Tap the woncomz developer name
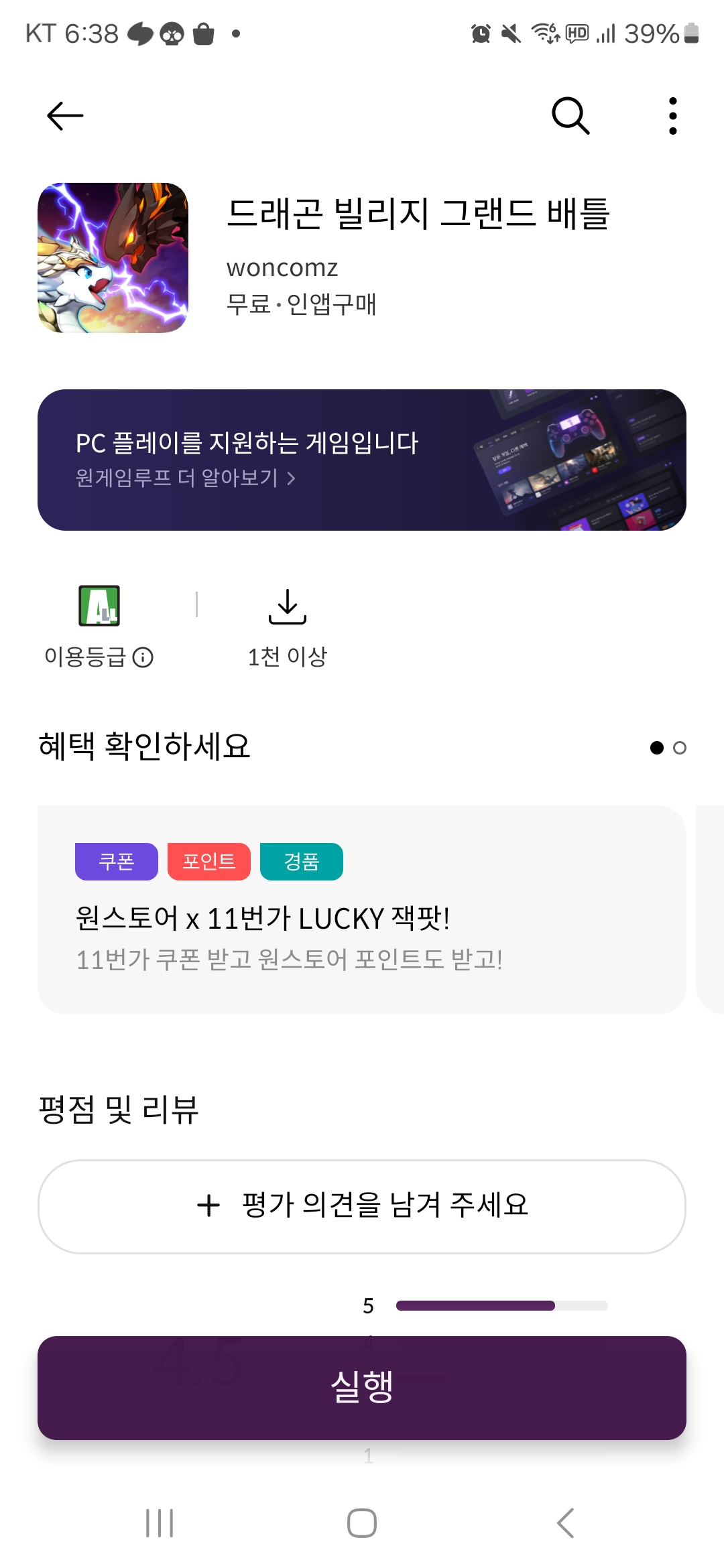 tap(282, 267)
